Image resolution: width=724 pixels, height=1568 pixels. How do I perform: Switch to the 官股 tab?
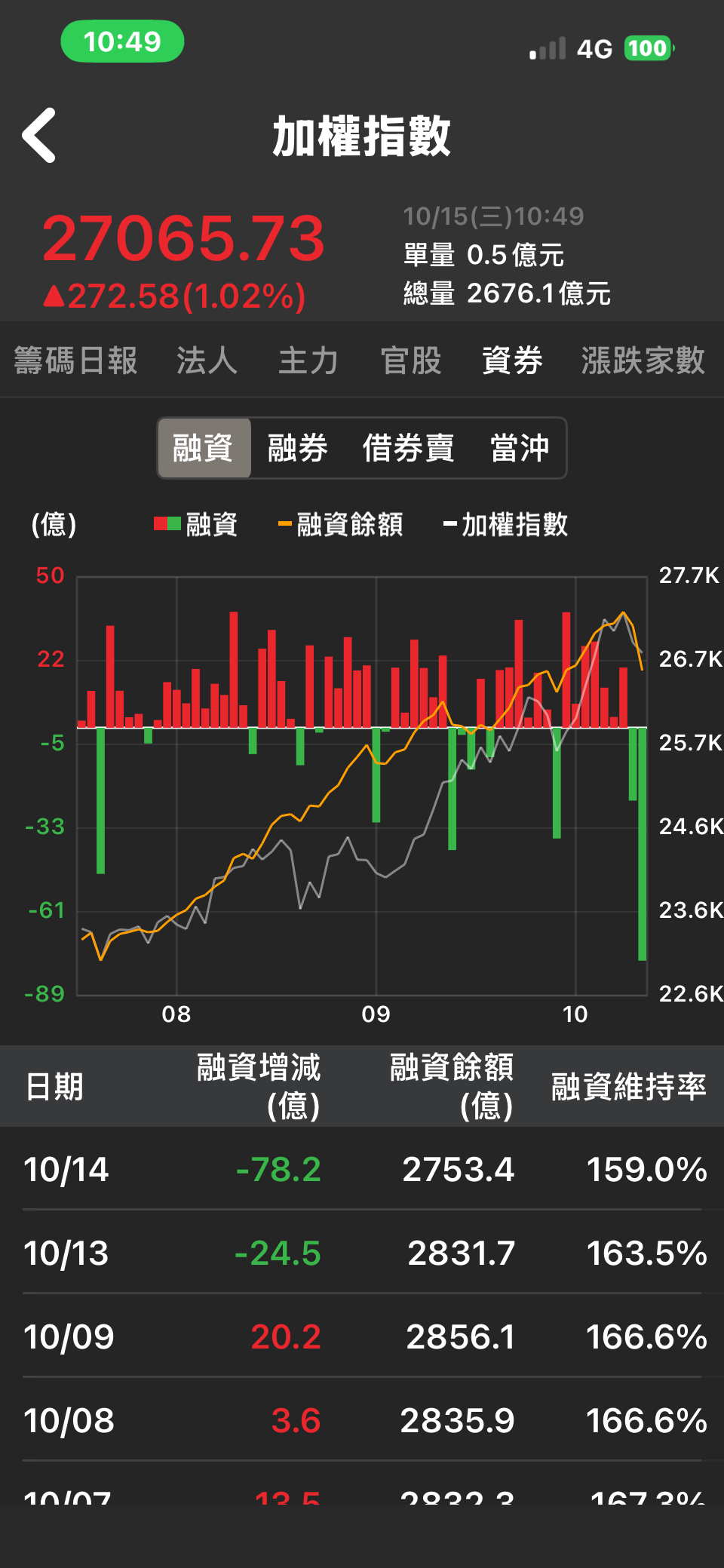(x=411, y=361)
